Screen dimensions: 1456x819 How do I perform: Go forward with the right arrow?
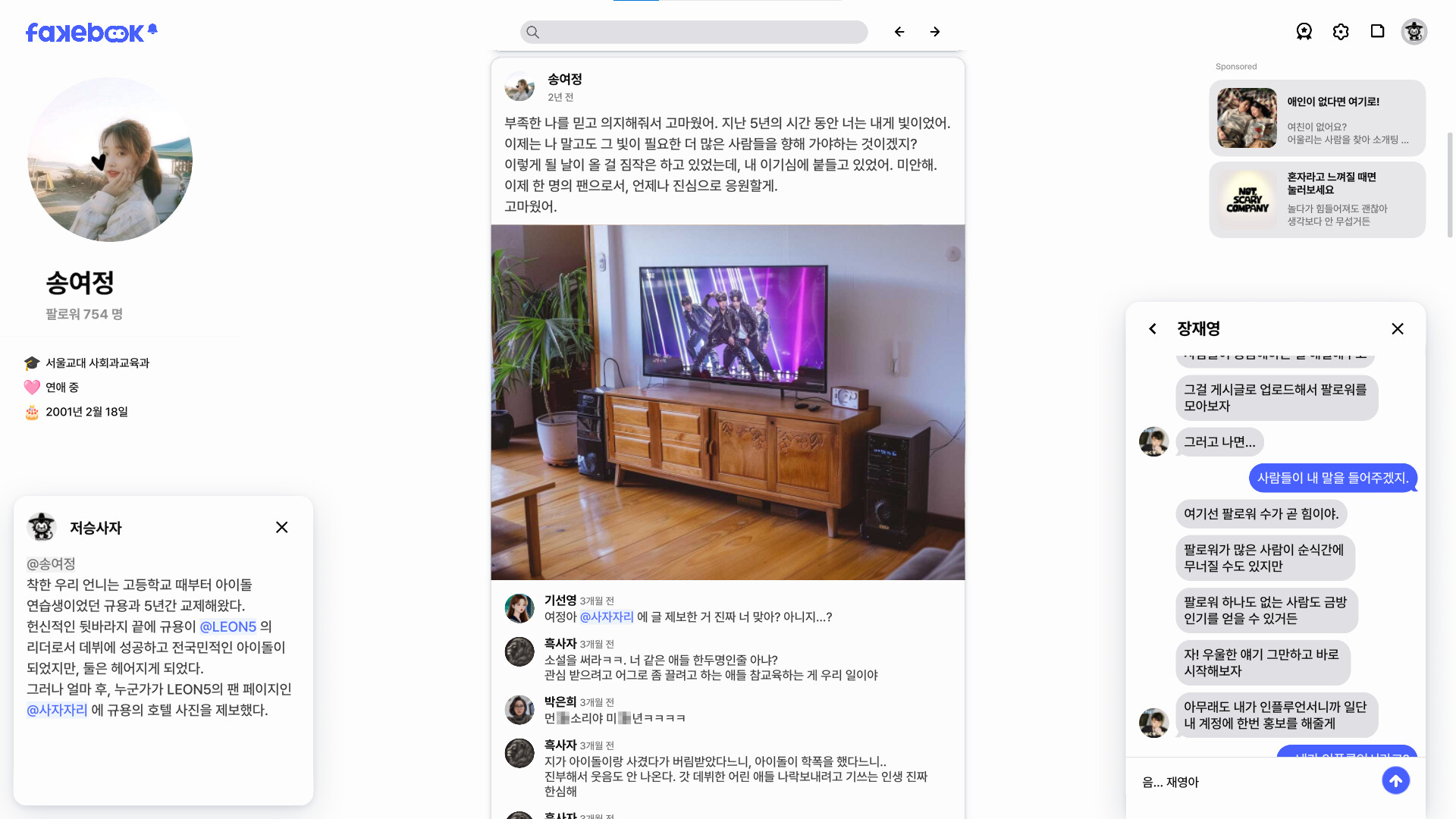[x=935, y=32]
